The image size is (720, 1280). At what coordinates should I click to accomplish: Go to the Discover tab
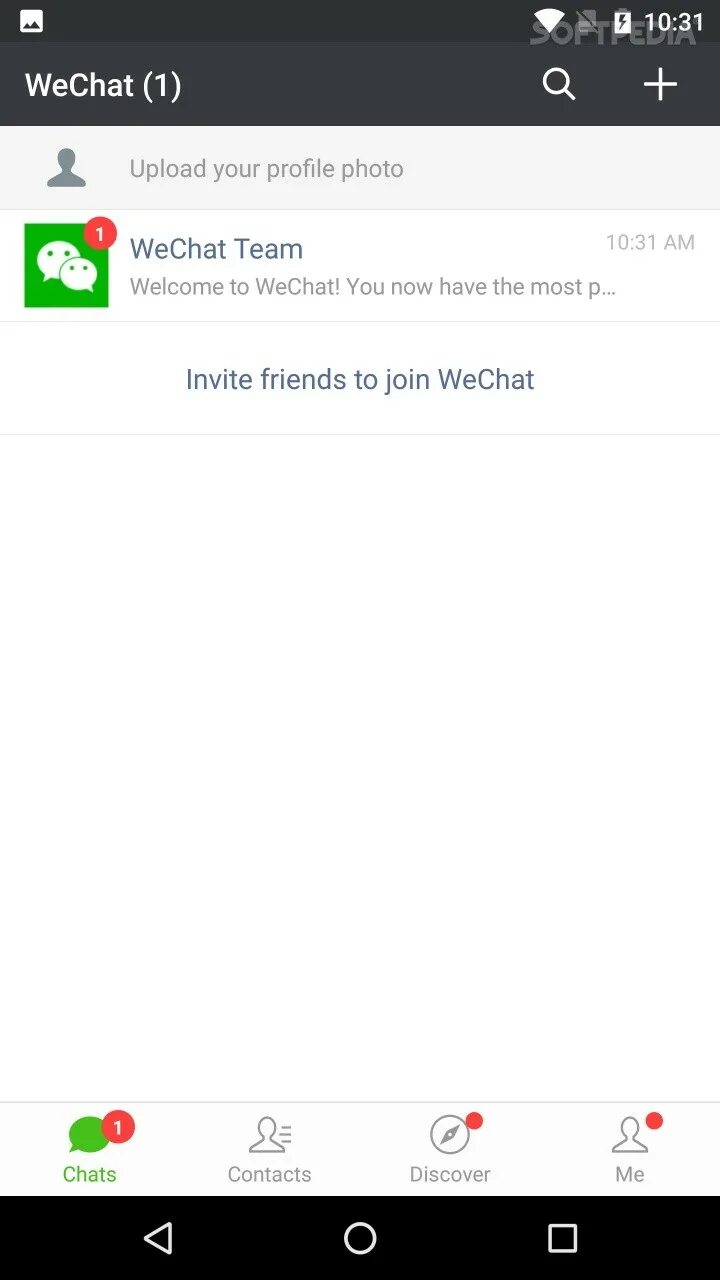(450, 1150)
